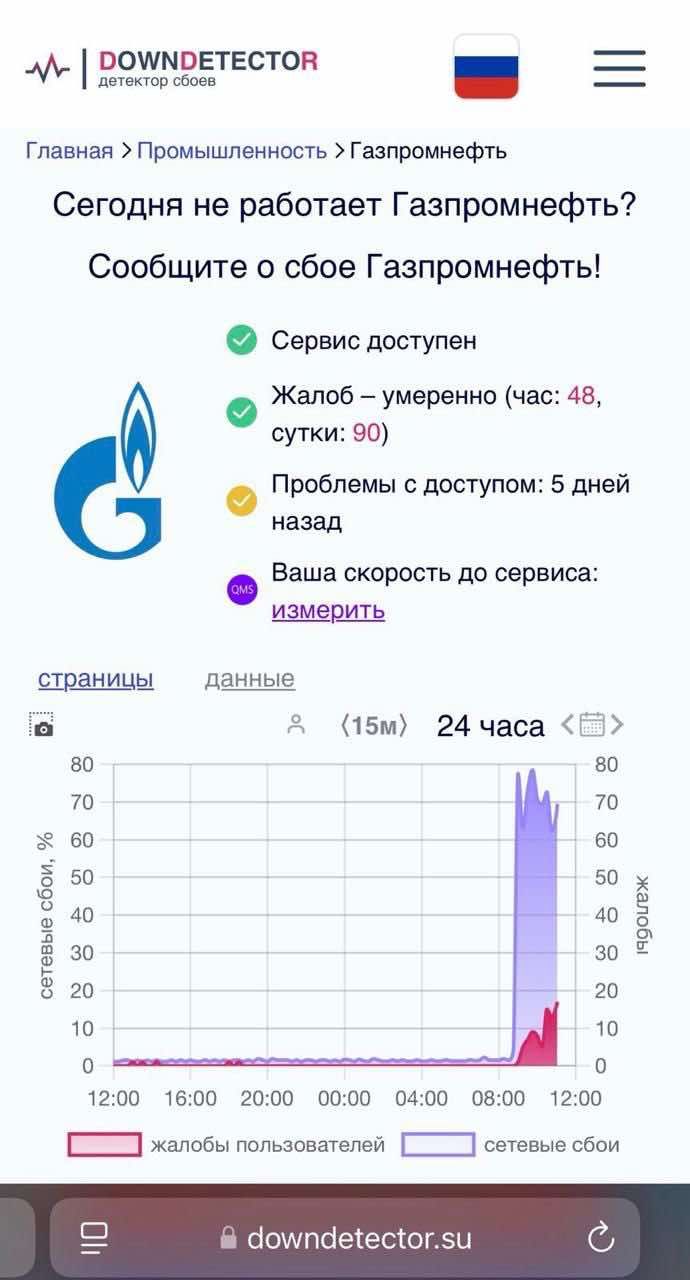This screenshot has width=690, height=1280.
Task: Go to the next chart period
Action: [617, 724]
